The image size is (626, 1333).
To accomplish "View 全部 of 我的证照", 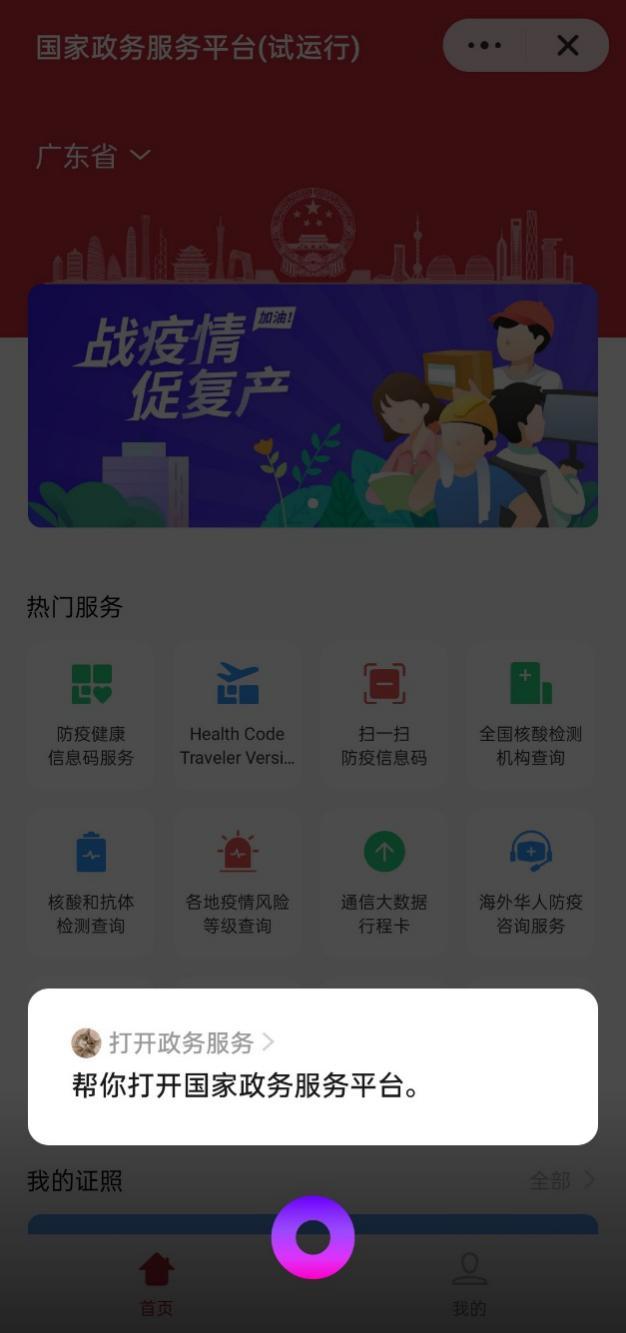I will click(561, 1181).
